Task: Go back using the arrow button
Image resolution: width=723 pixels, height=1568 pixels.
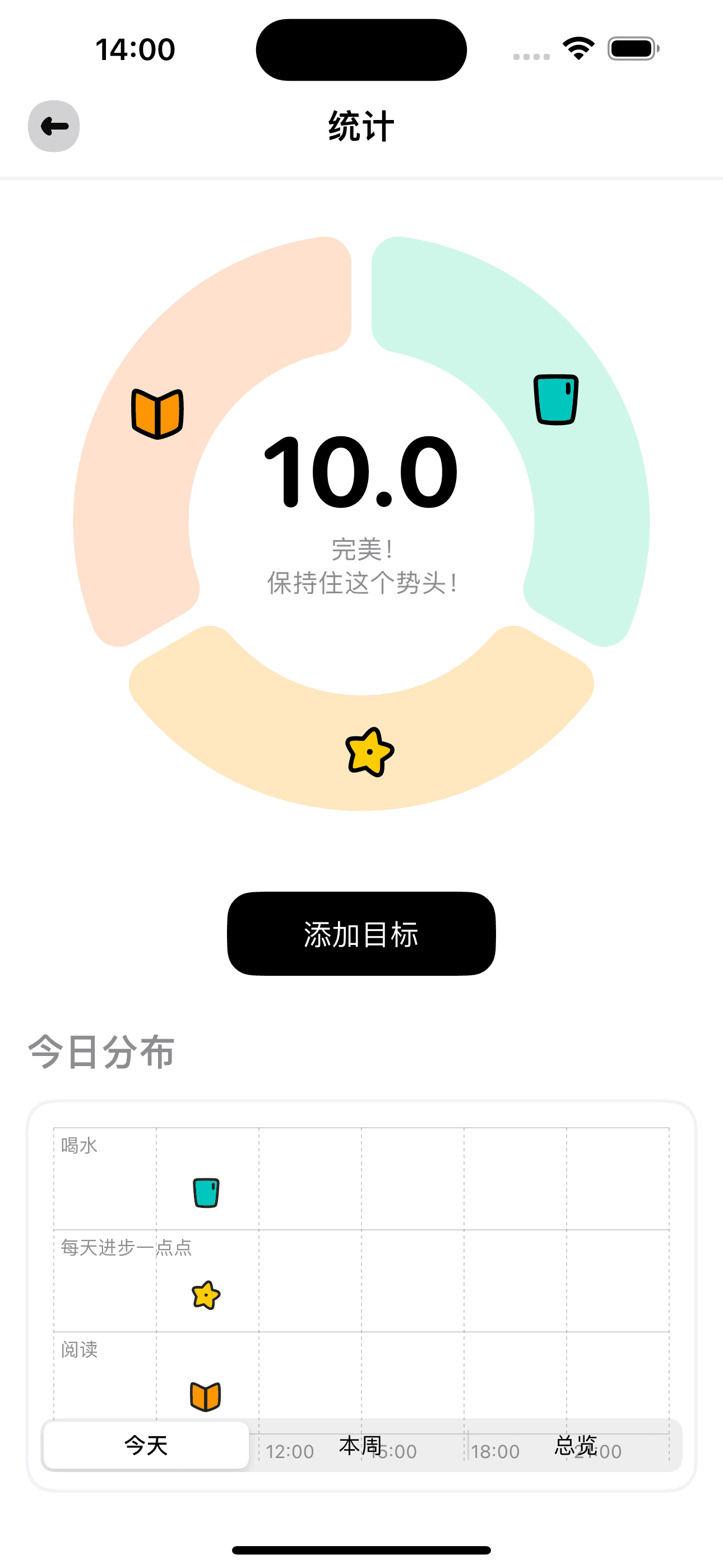Action: point(54,126)
